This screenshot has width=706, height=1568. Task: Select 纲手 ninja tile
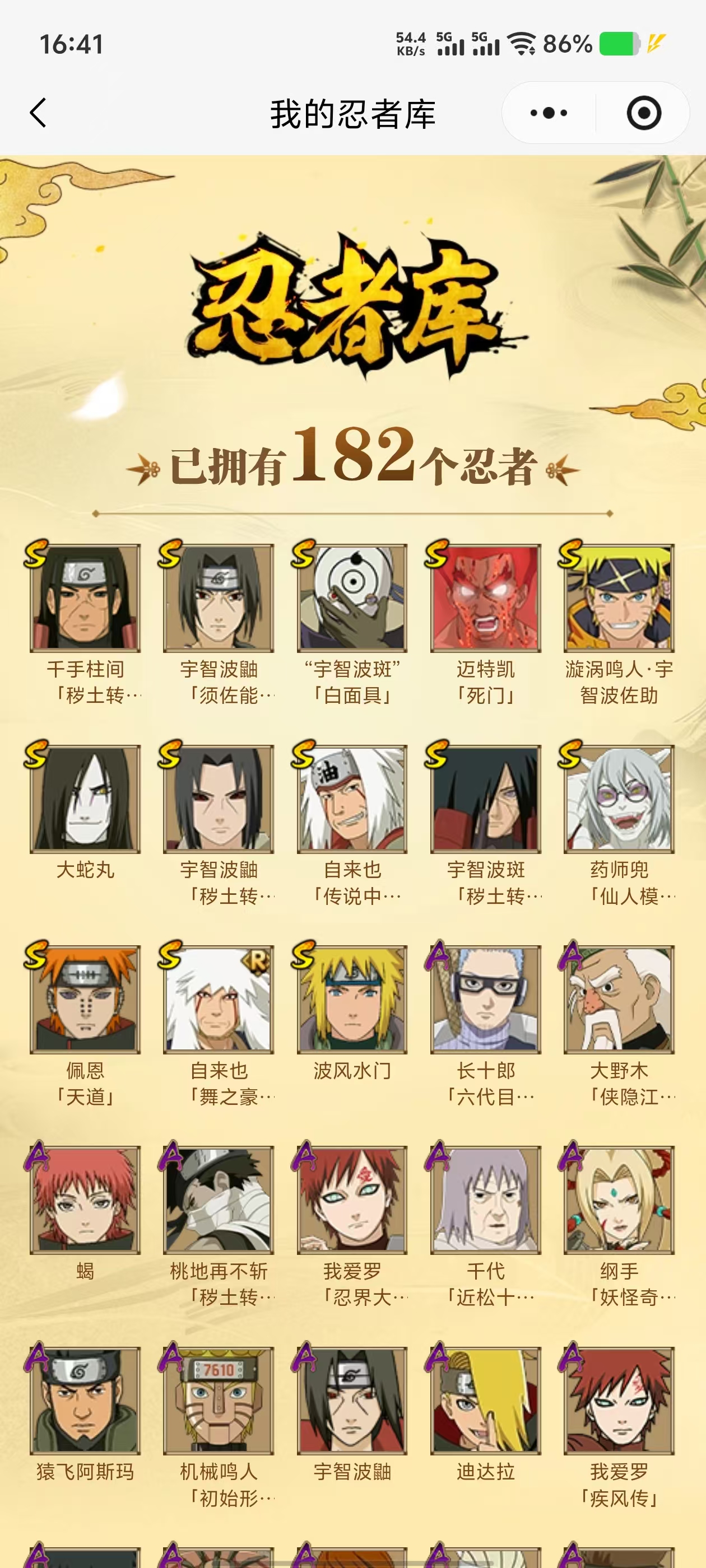tap(619, 1200)
